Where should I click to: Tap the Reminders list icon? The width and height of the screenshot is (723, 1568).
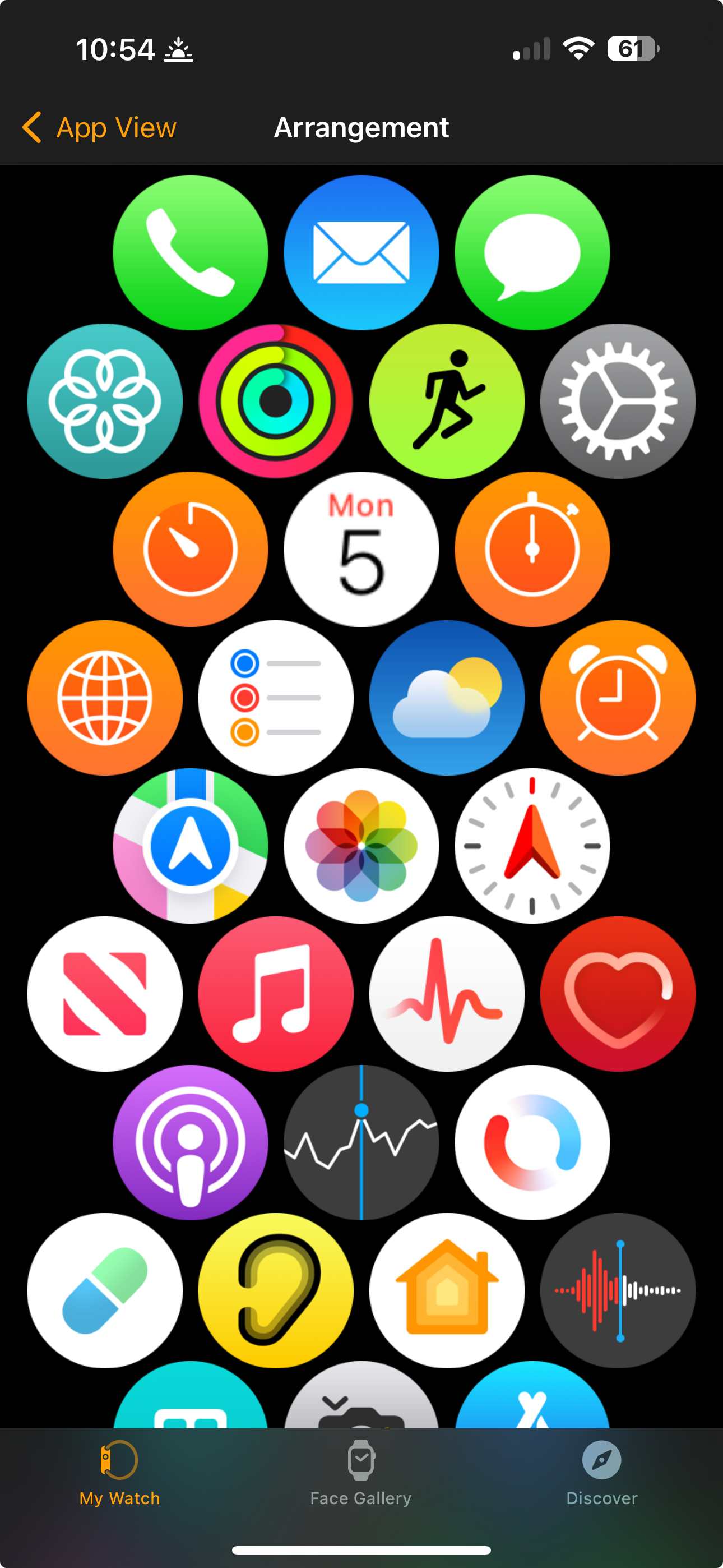[276, 698]
